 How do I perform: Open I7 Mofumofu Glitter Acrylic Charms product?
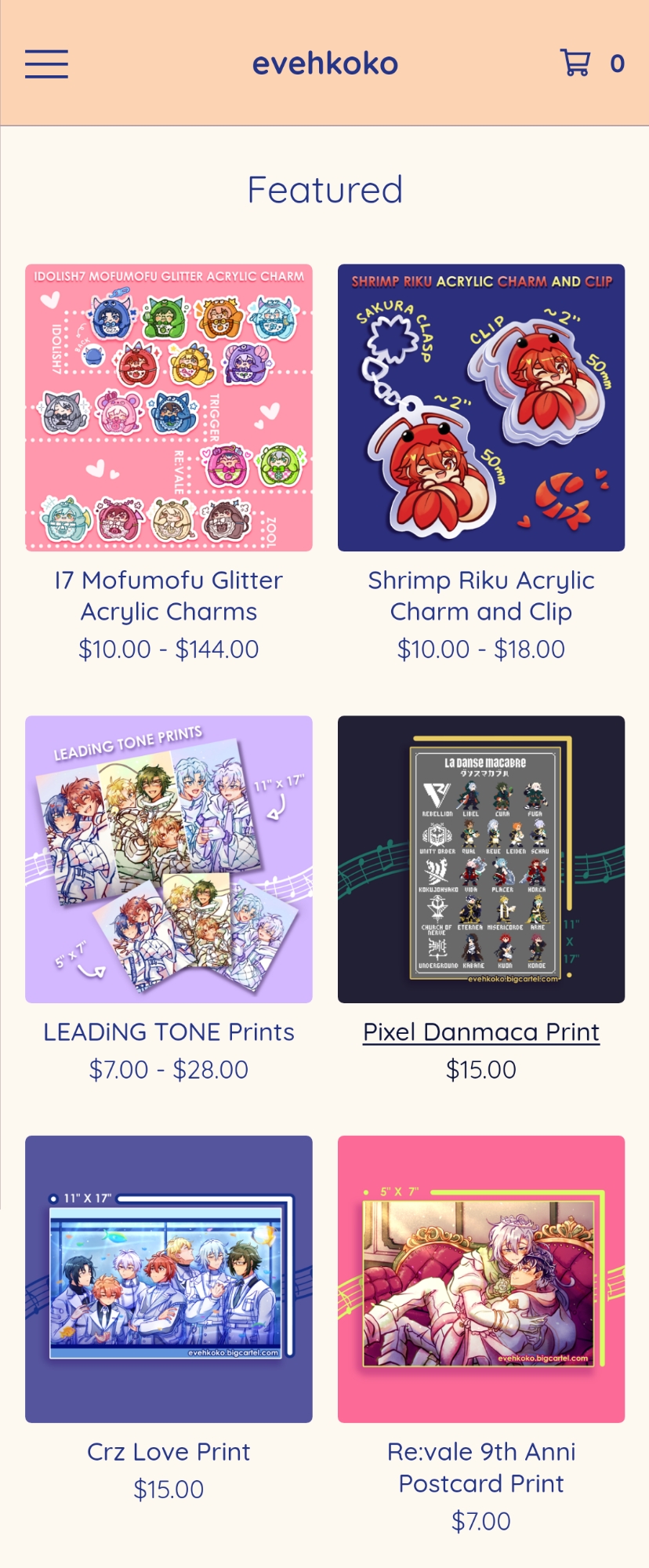[169, 408]
